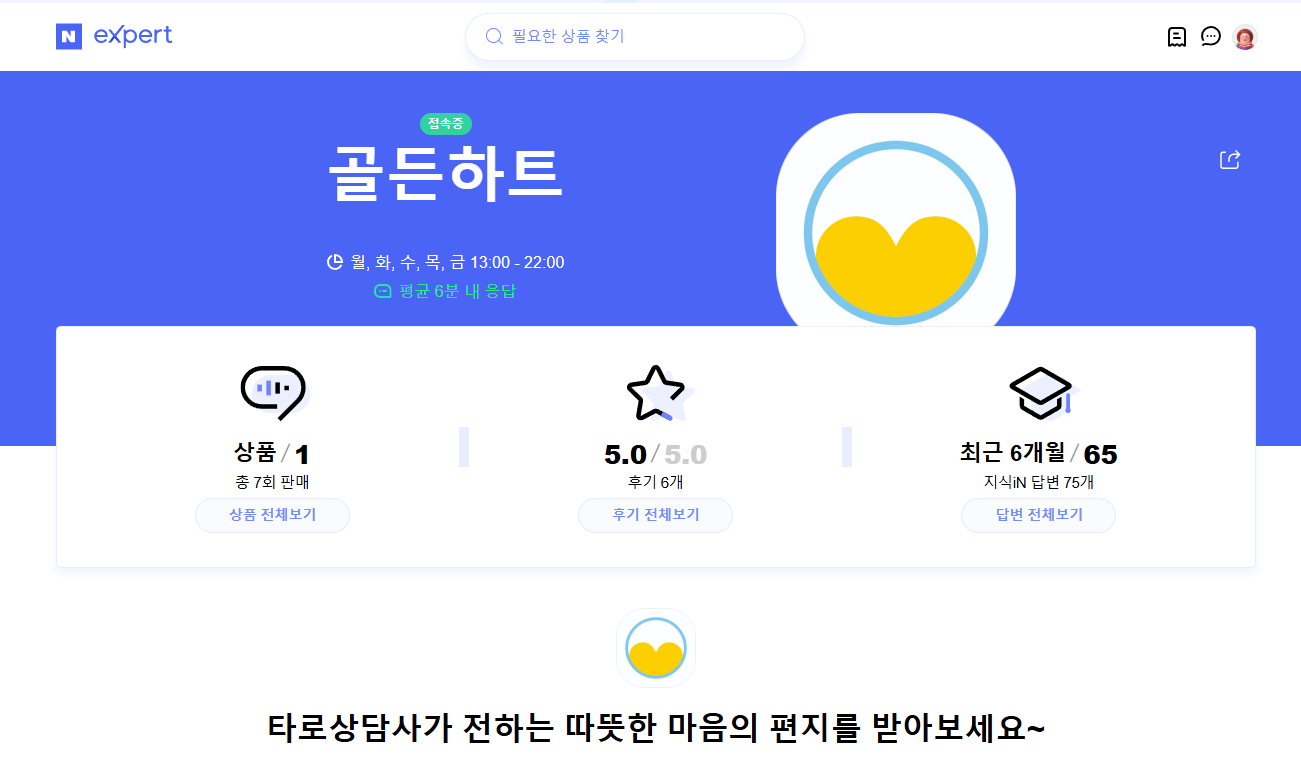Image resolution: width=1301 pixels, height=769 pixels.
Task: Tap the 상품 전체보기 button
Action: point(272,515)
